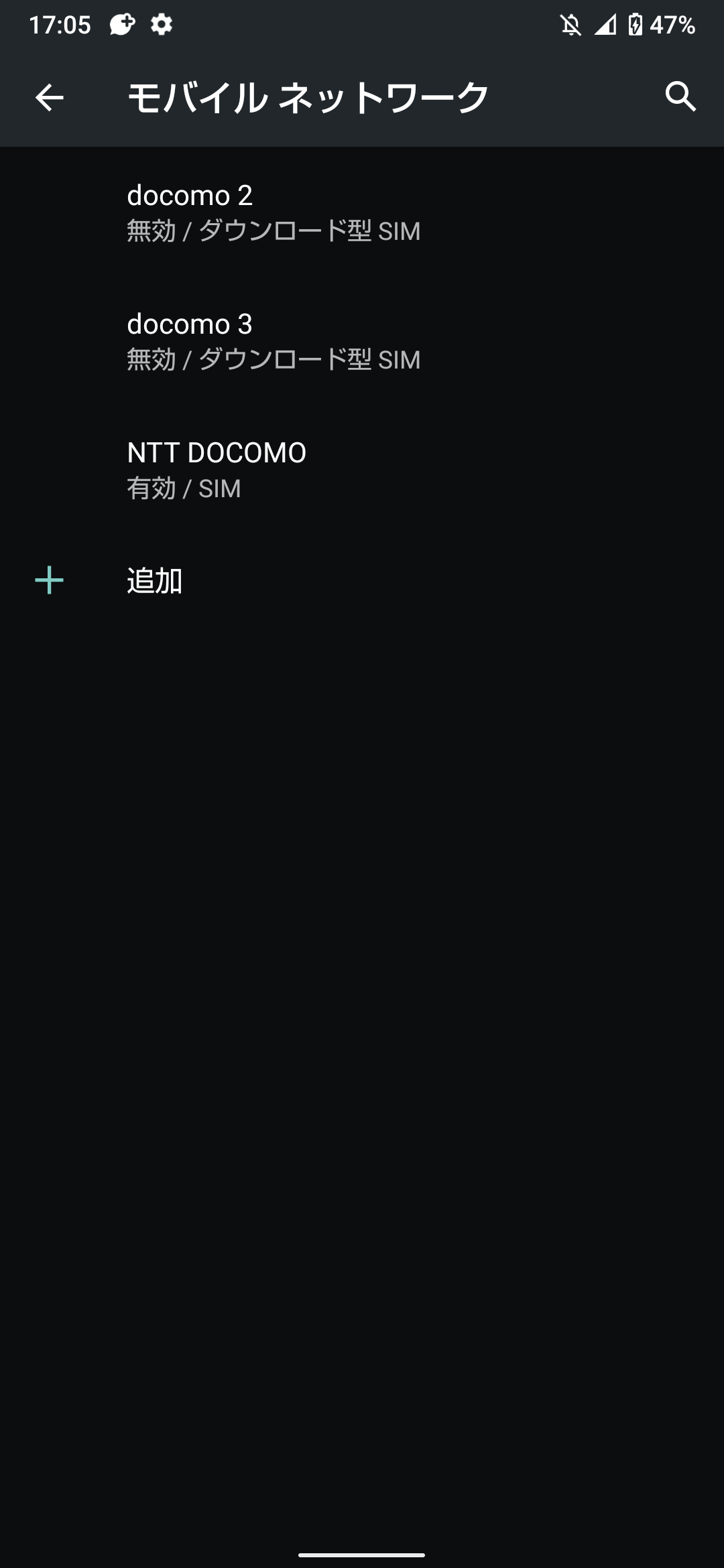The width and height of the screenshot is (724, 1568).
Task: Go back from Mobile Network settings
Action: 49,98
